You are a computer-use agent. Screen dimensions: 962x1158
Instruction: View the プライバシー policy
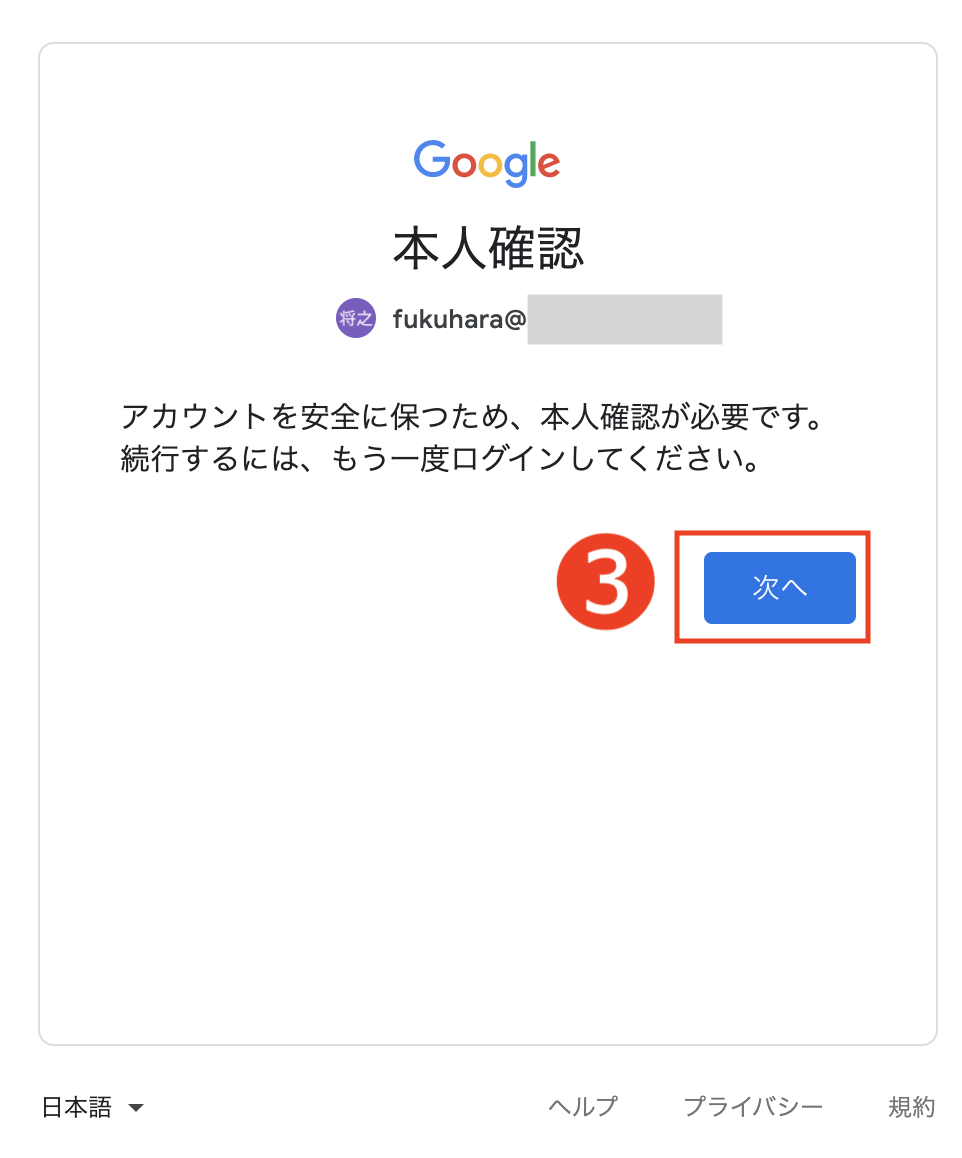click(x=755, y=1107)
